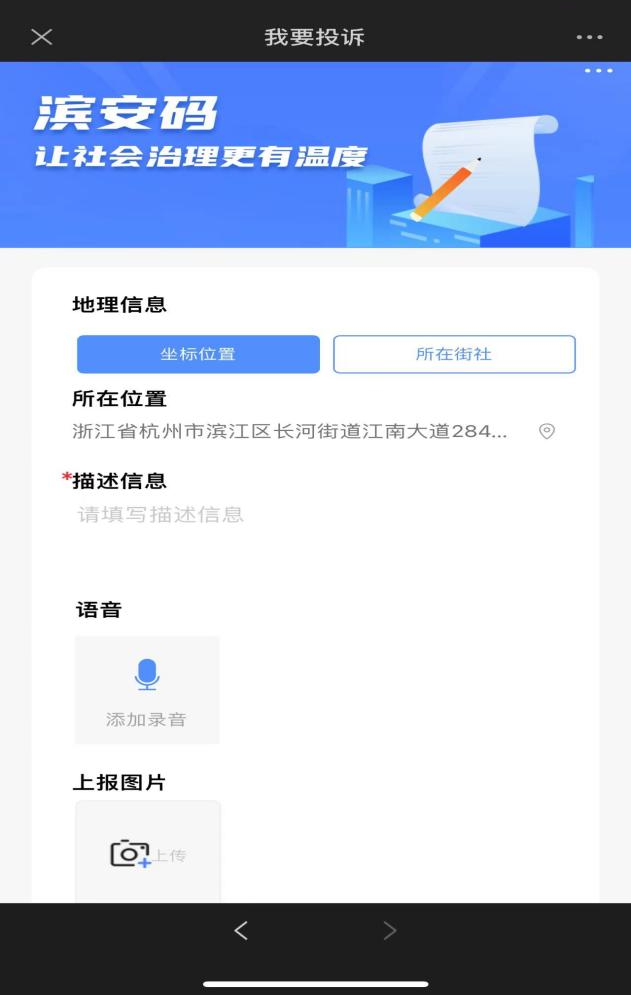Image resolution: width=631 pixels, height=995 pixels.
Task: Go back with the bottom left arrow
Action: click(241, 930)
